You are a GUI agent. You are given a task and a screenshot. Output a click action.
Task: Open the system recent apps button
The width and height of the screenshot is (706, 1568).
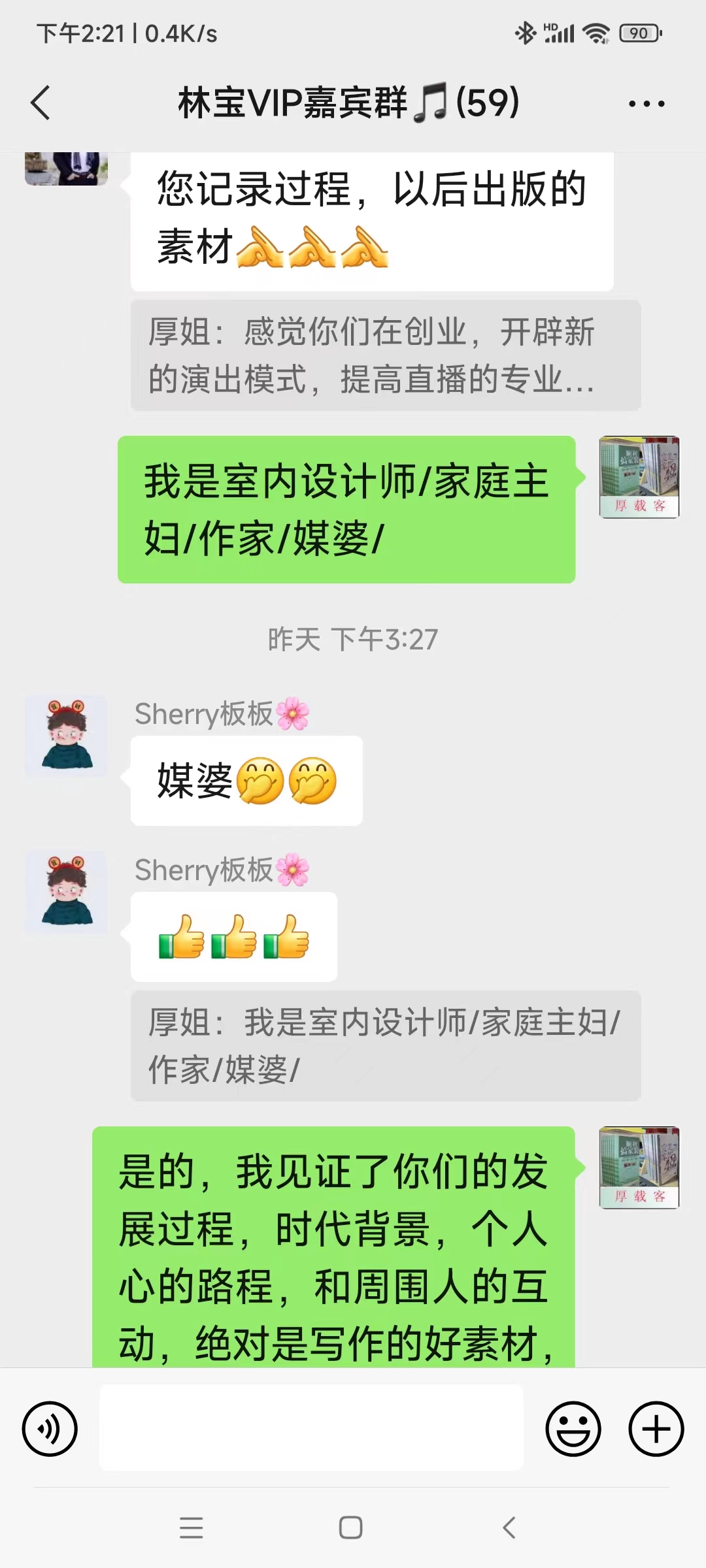point(191,1527)
